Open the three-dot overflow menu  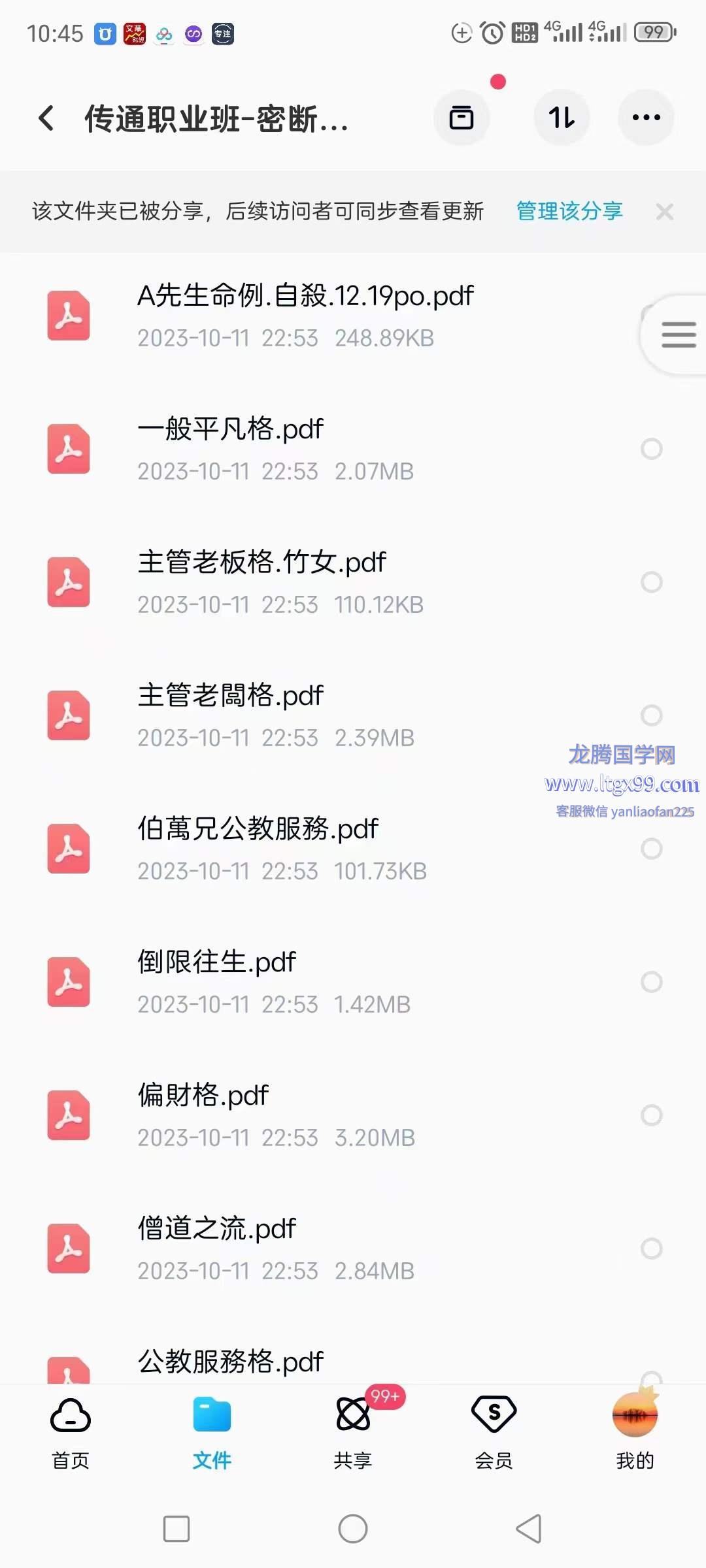(646, 118)
